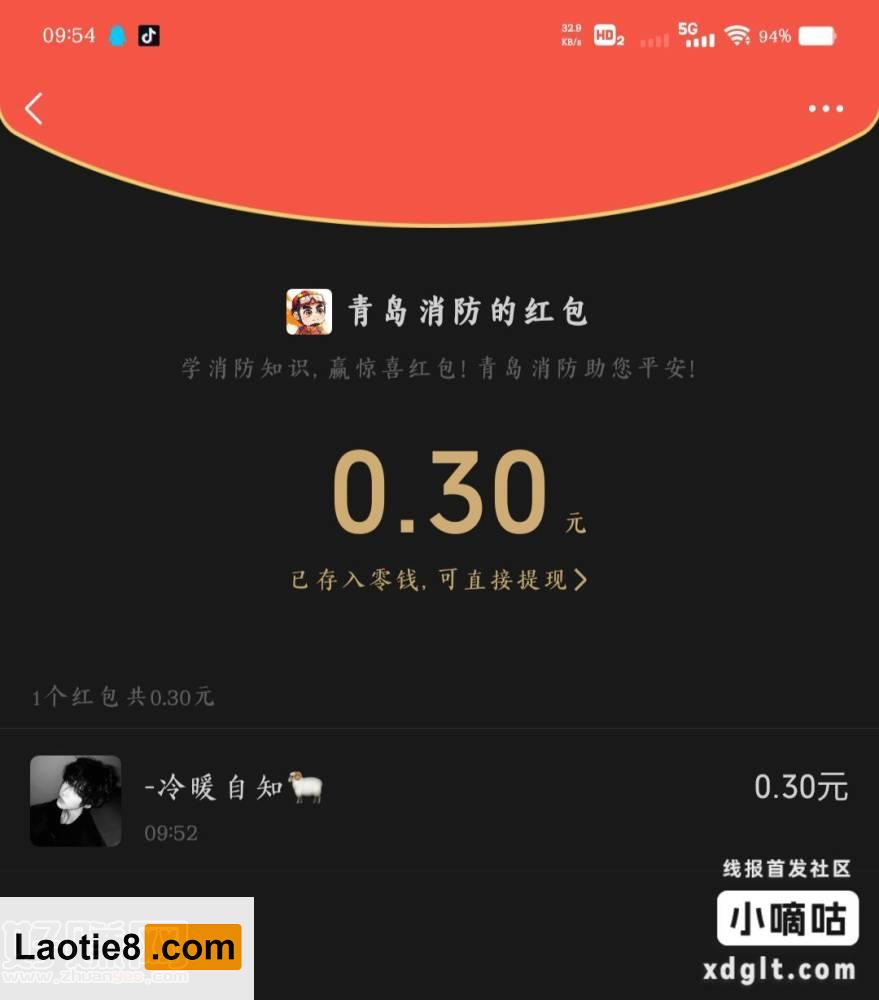This screenshot has width=879, height=1000.
Task: Open the 已存入零钱 withdraw link
Action: click(x=438, y=580)
